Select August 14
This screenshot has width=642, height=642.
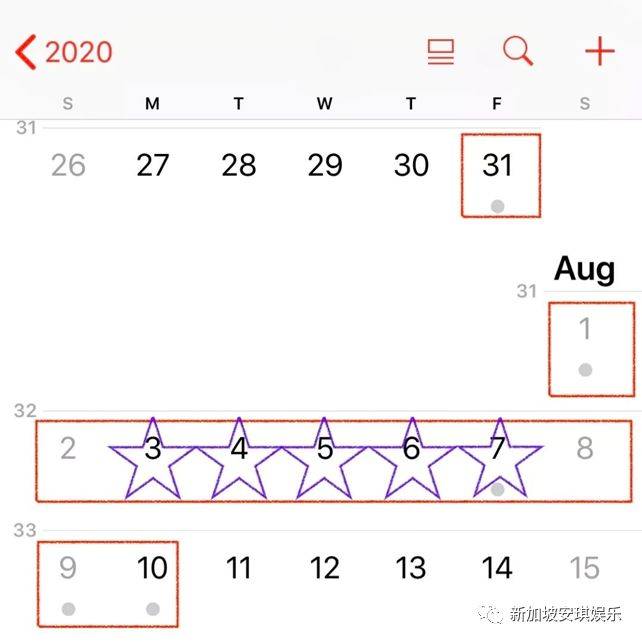(x=498, y=569)
